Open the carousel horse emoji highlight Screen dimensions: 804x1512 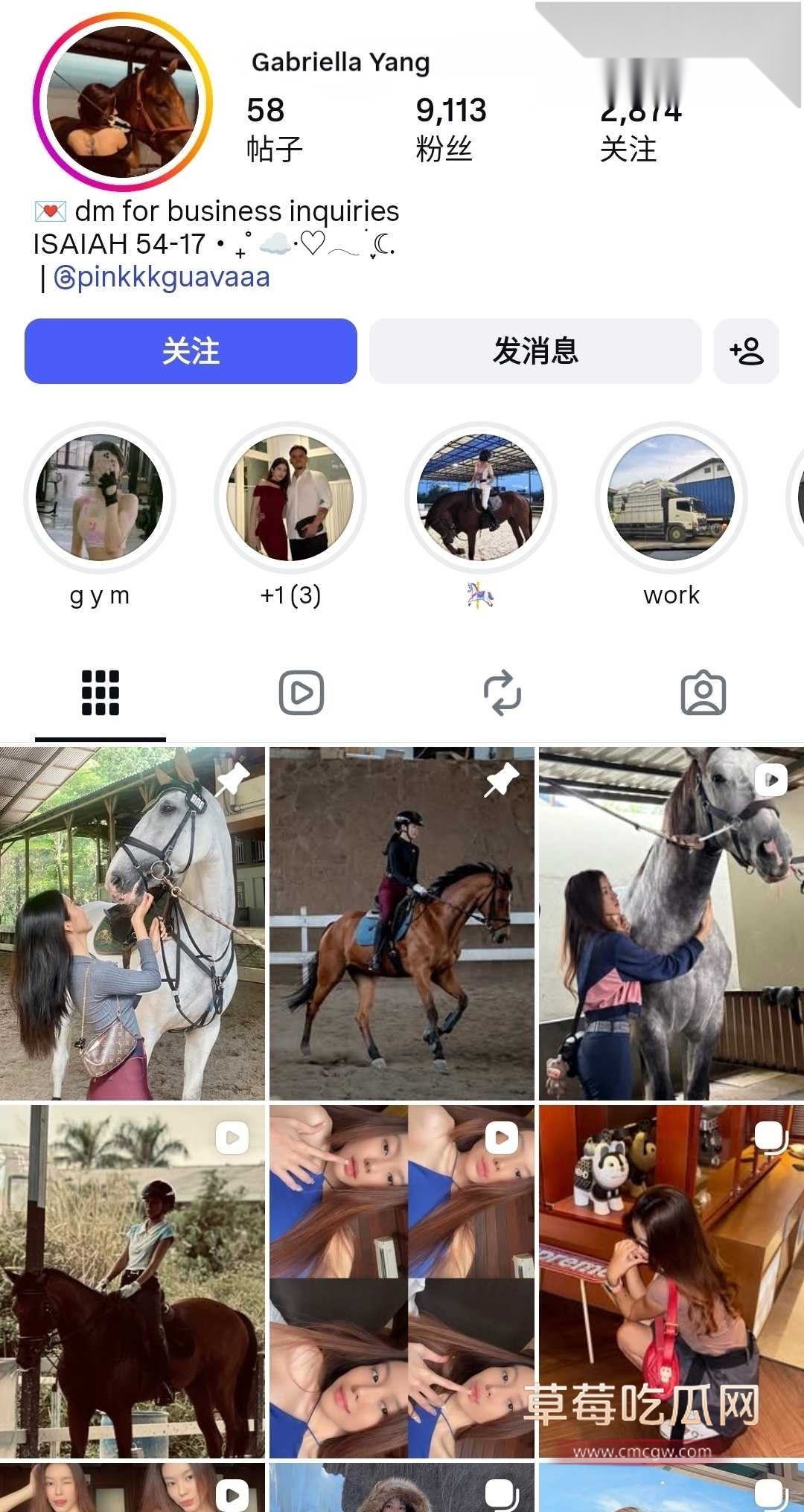tap(481, 497)
